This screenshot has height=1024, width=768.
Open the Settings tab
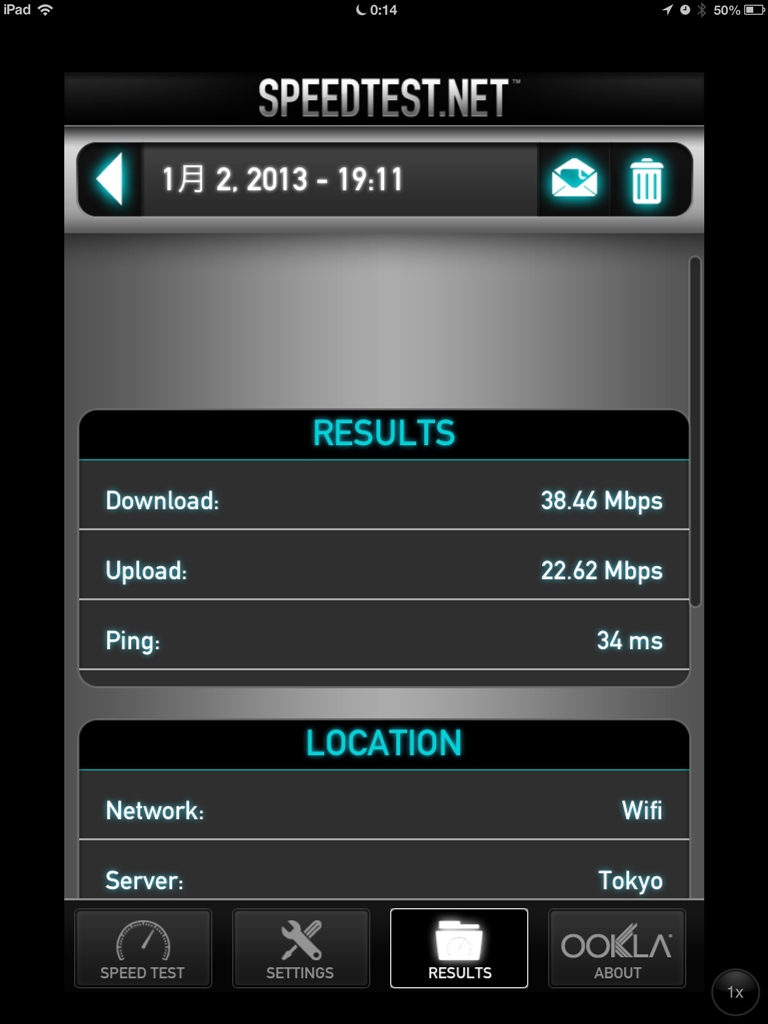tap(301, 948)
